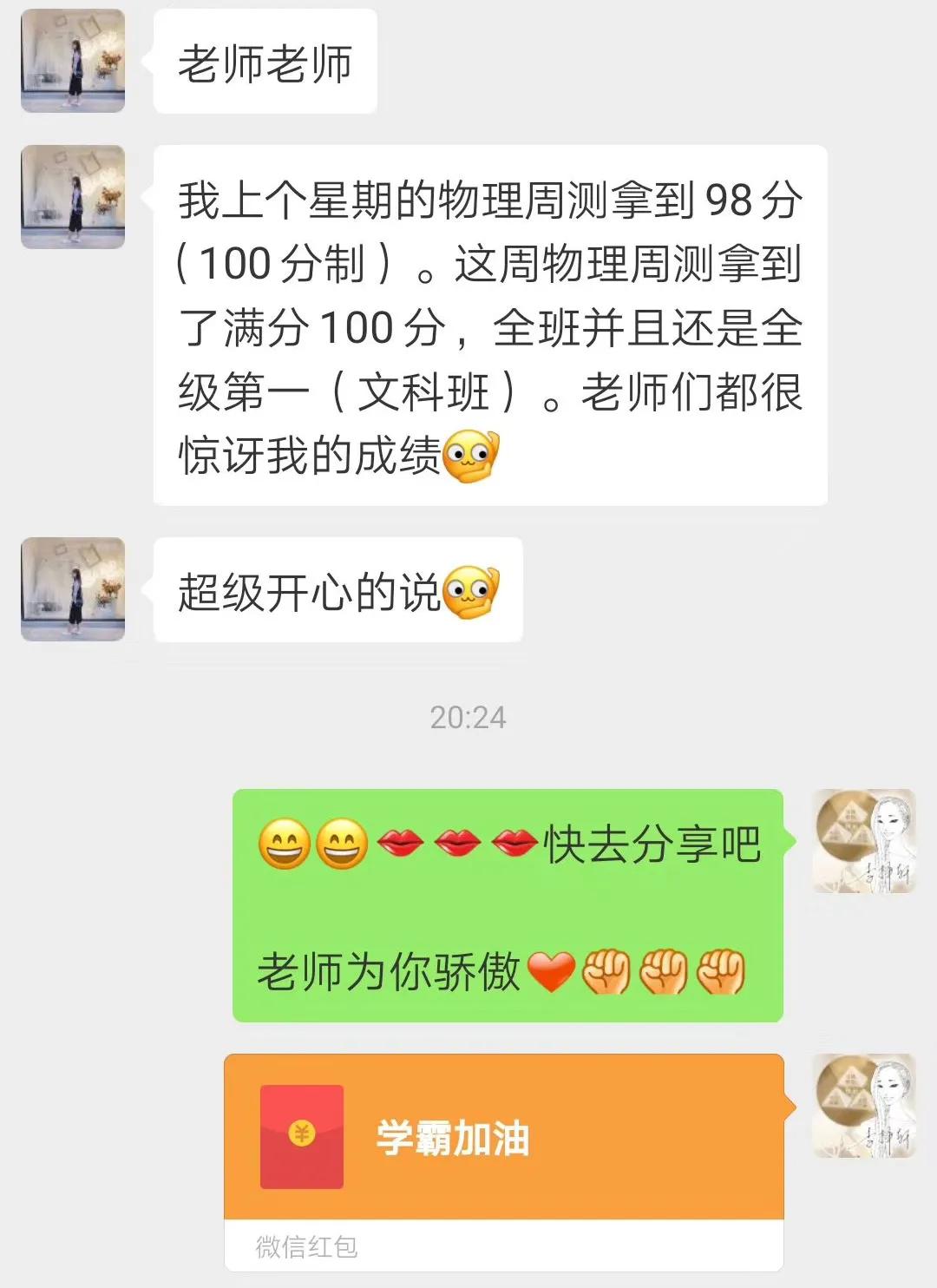Select the 老师老师 message bubble

pos(265,61)
